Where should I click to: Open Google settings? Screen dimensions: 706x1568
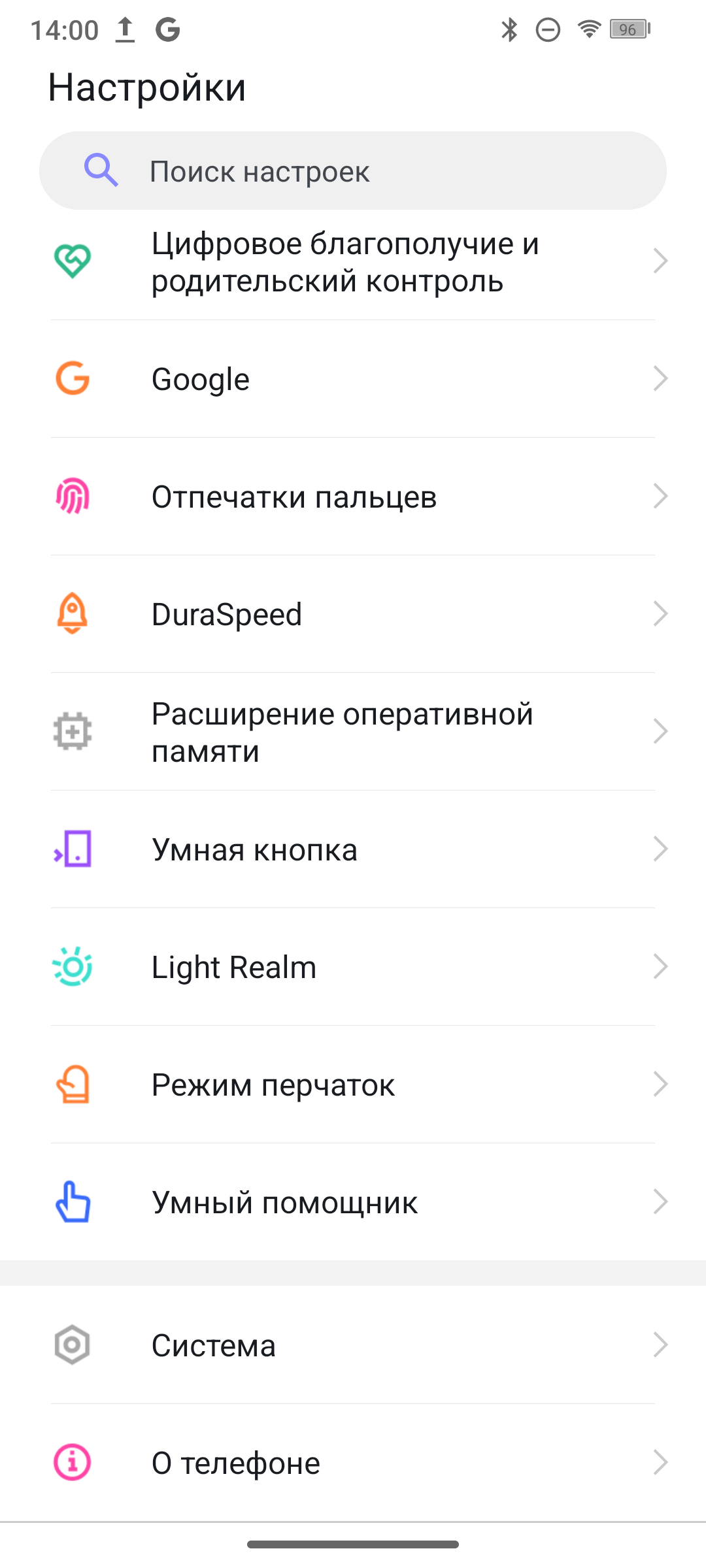(x=353, y=379)
